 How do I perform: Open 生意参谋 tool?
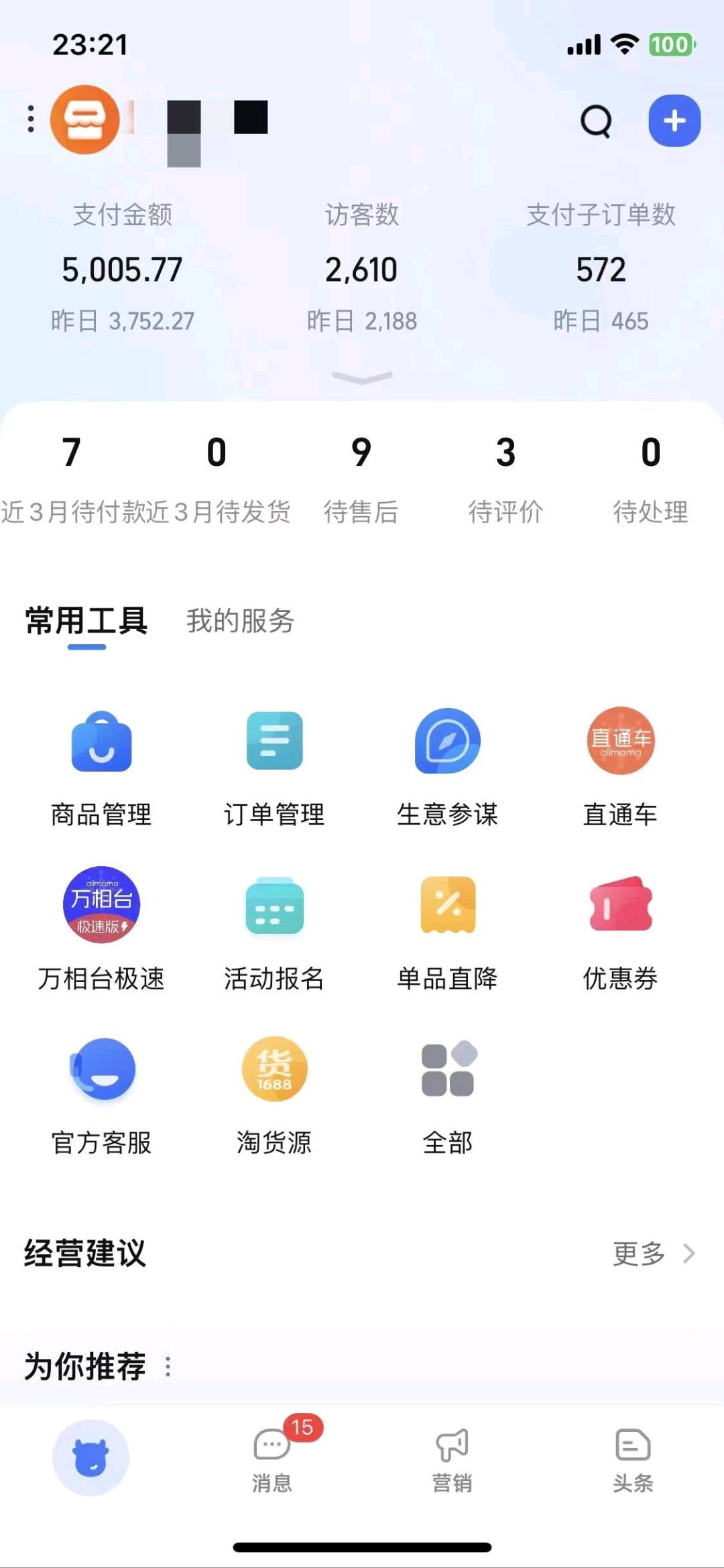[x=447, y=769]
